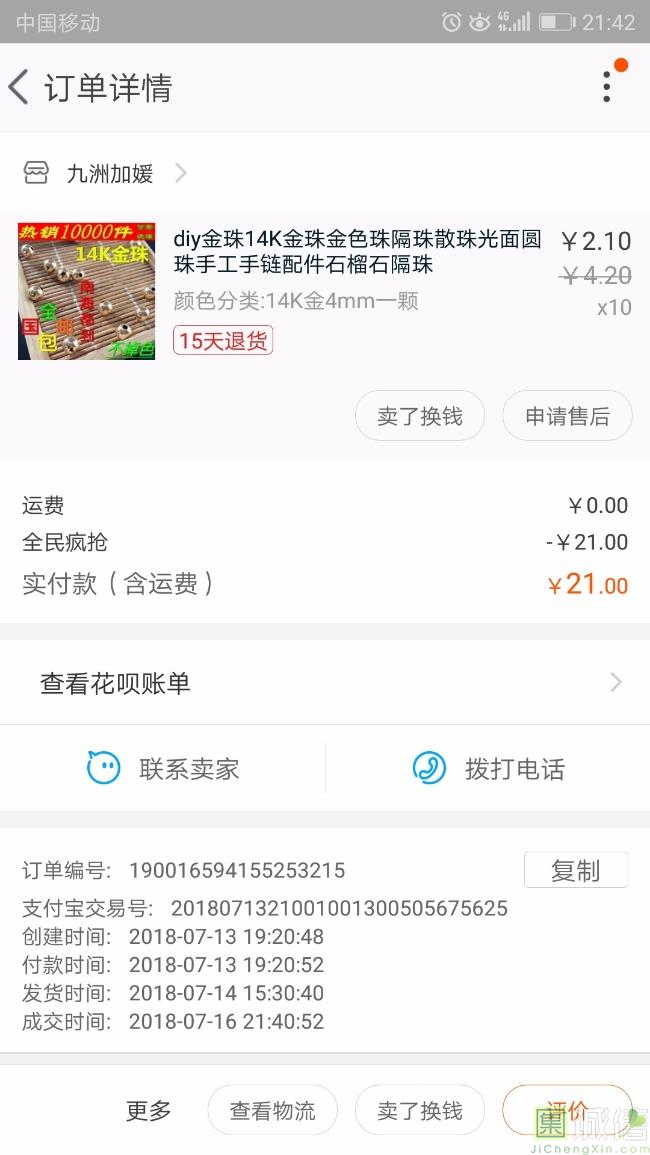Tap 查看物流 to view logistics
Viewport: 650px width, 1155px height.
(273, 1110)
